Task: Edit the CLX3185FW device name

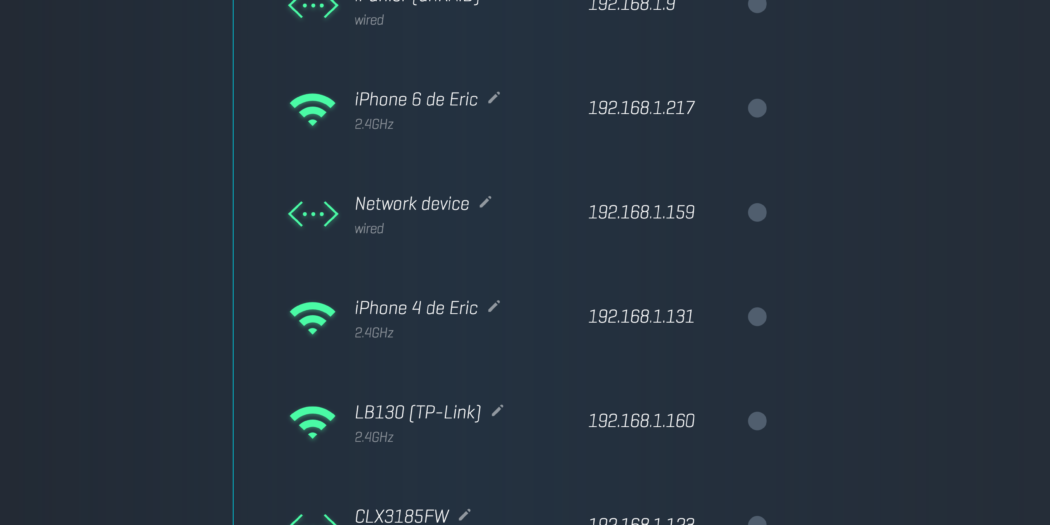Action: point(464,515)
